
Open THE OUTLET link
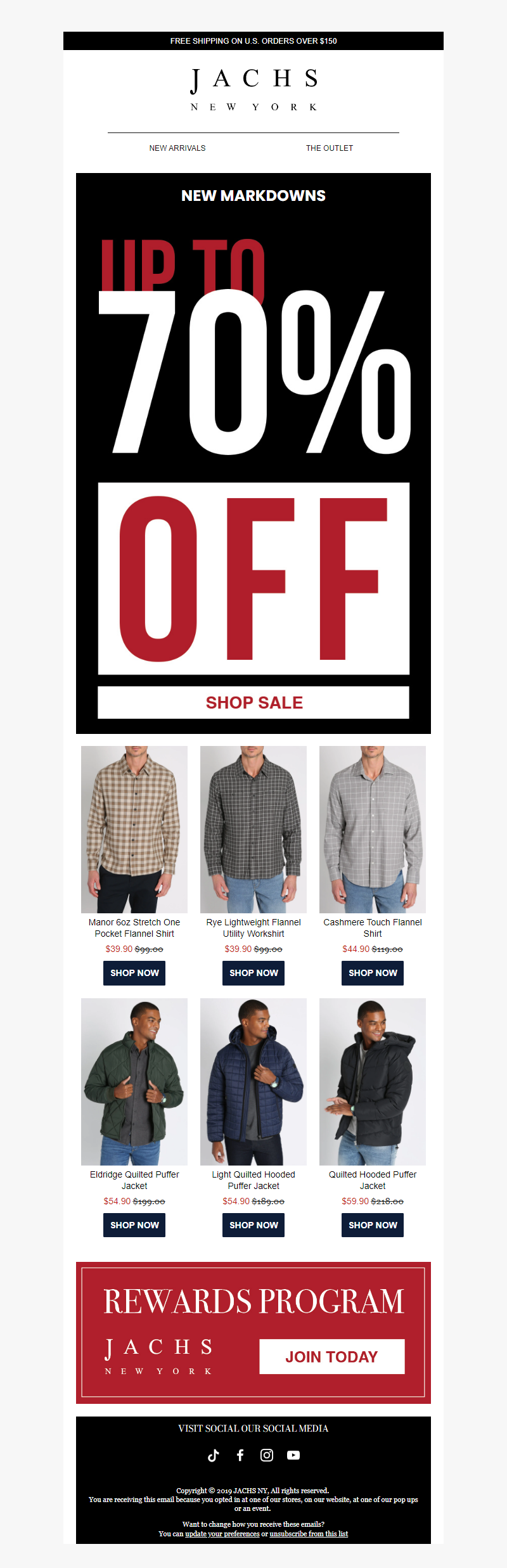[329, 148]
